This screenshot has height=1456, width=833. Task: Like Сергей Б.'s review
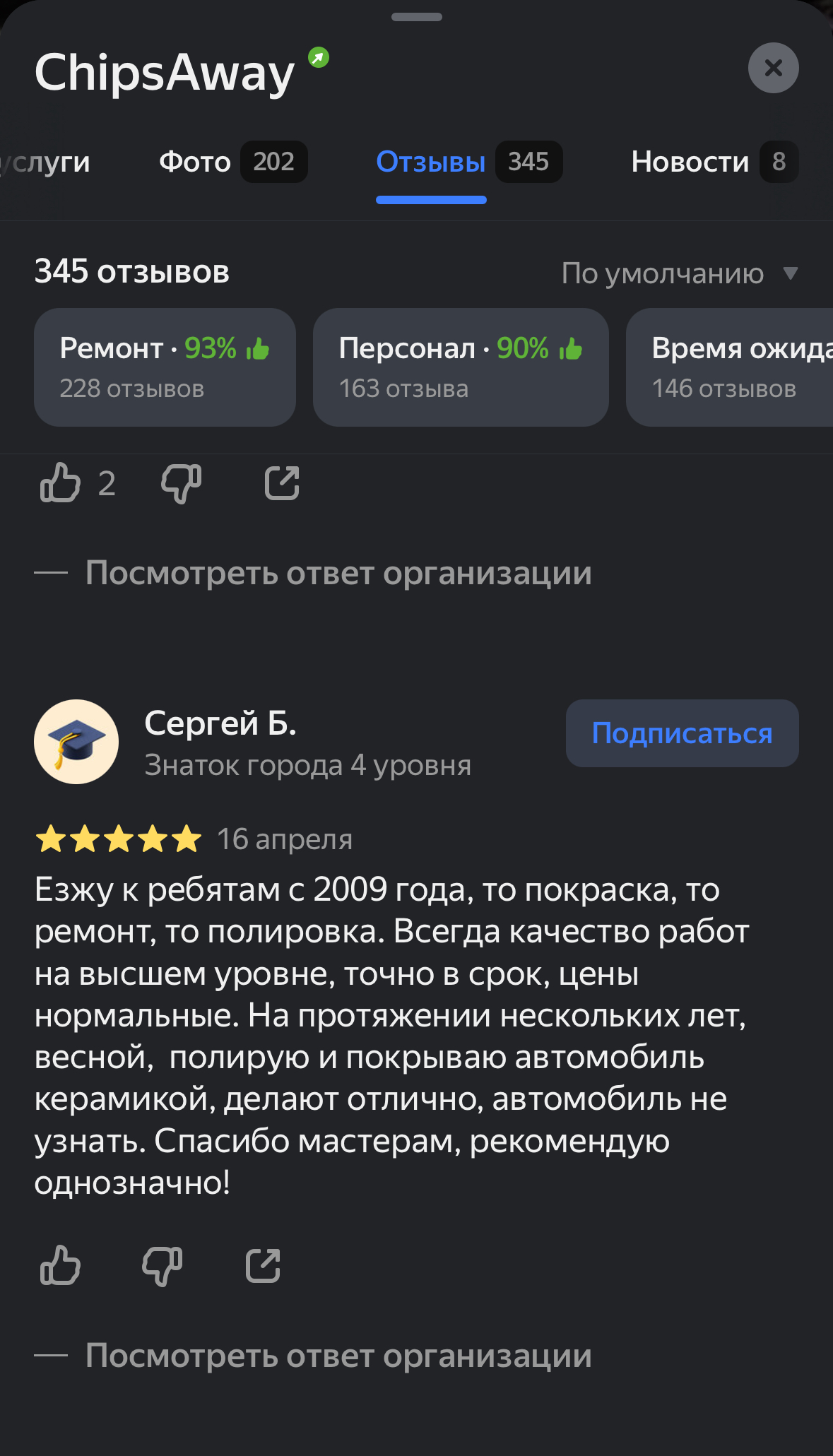[61, 1265]
